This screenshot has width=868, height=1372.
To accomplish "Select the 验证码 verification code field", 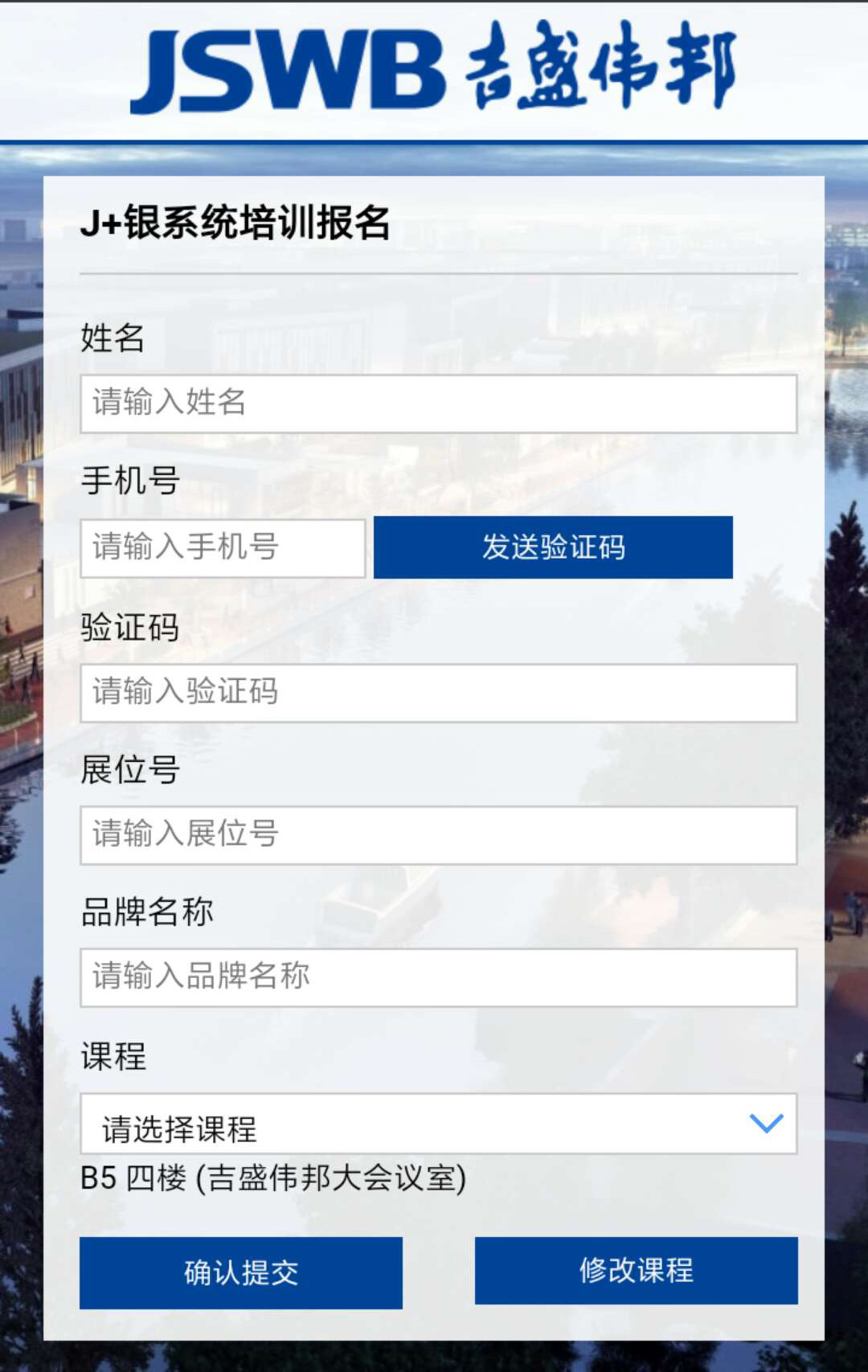I will (438, 693).
